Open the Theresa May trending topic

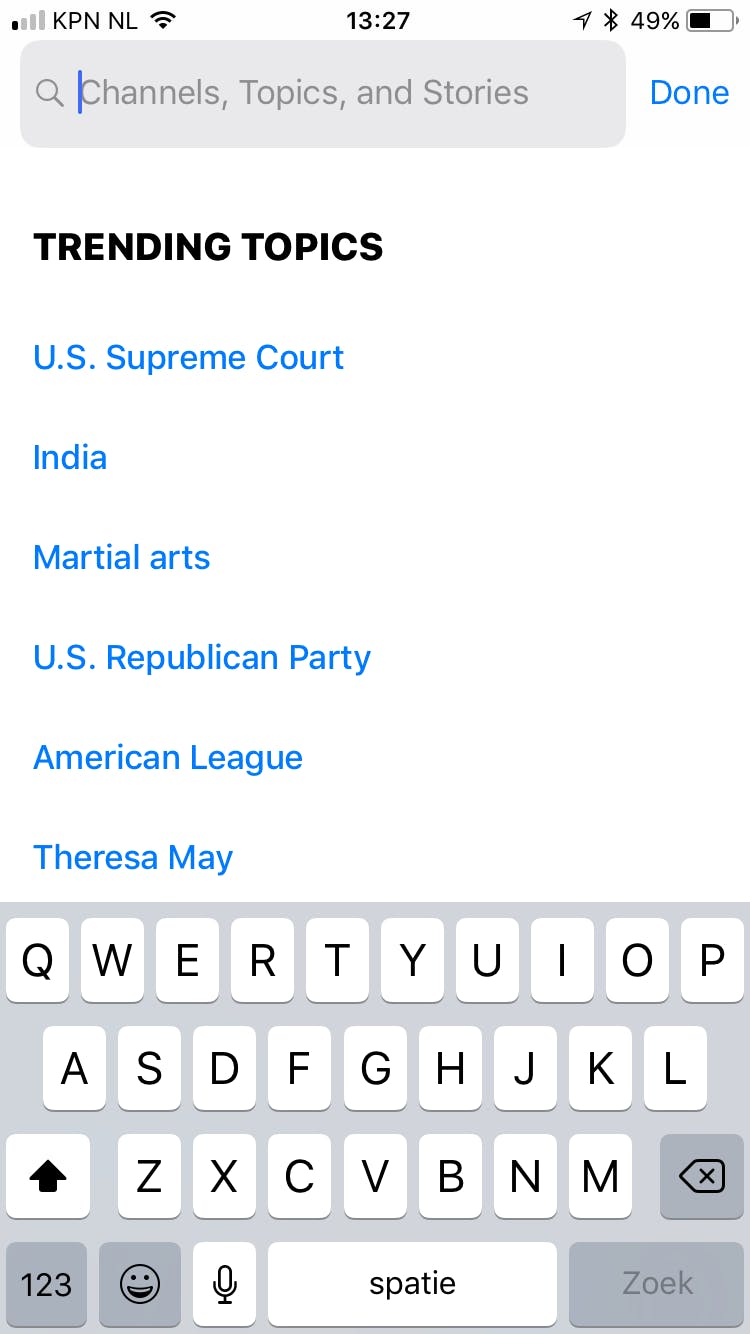click(x=133, y=858)
